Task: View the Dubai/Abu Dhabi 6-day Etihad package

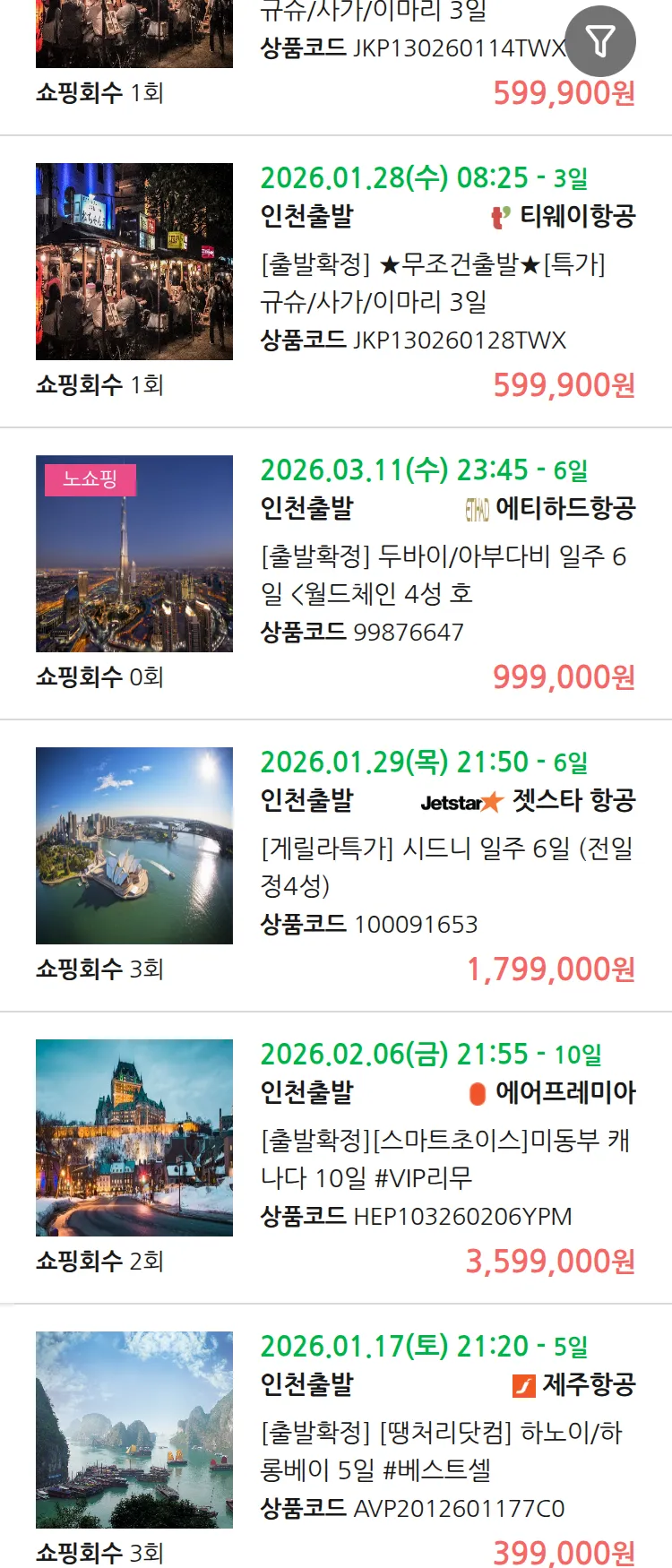Action: point(443,574)
